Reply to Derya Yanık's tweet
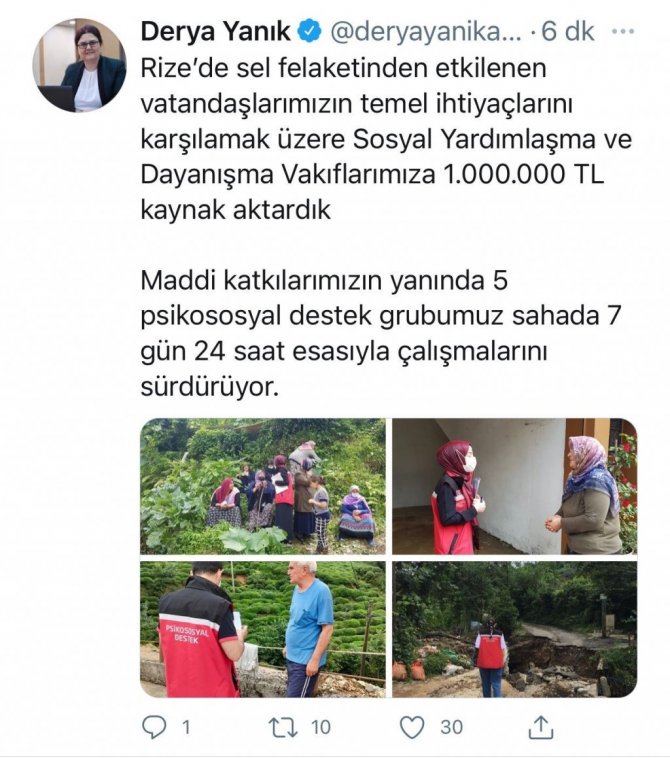670x758 pixels. click(x=153, y=728)
